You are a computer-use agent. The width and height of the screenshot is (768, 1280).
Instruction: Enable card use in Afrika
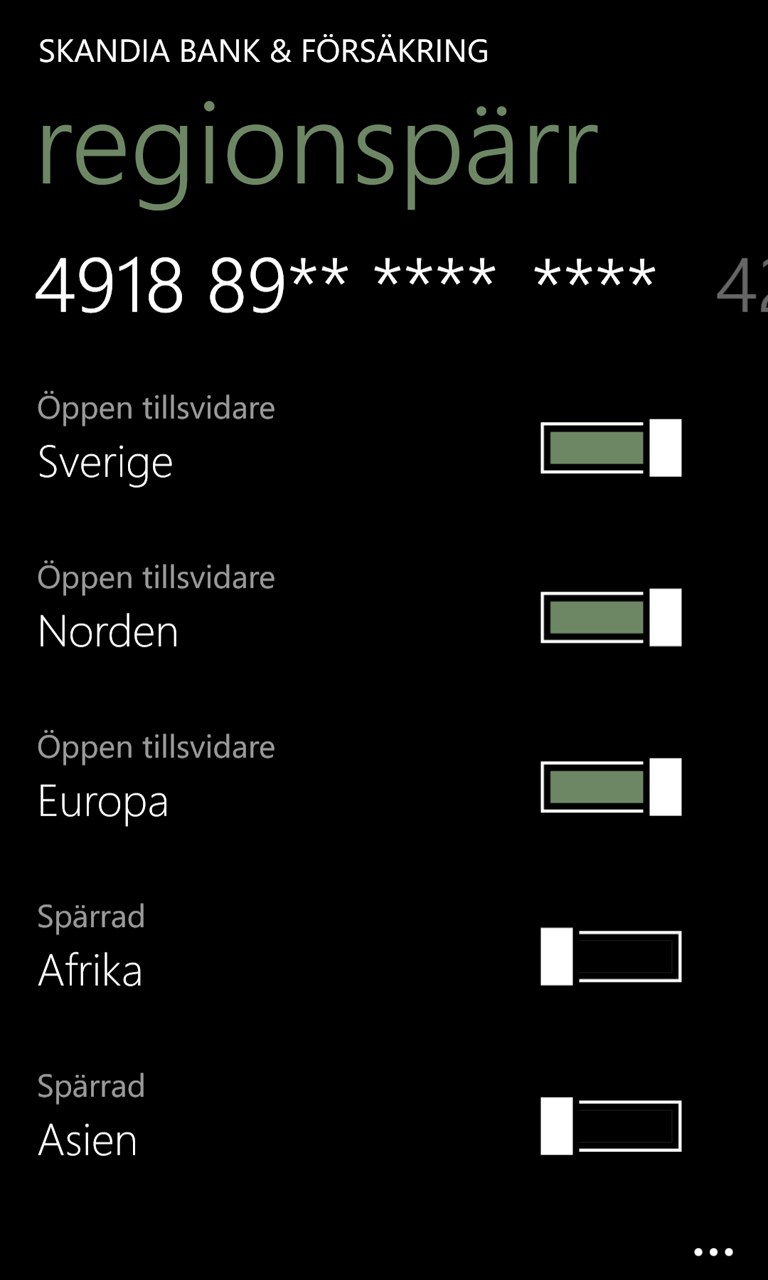(x=611, y=957)
